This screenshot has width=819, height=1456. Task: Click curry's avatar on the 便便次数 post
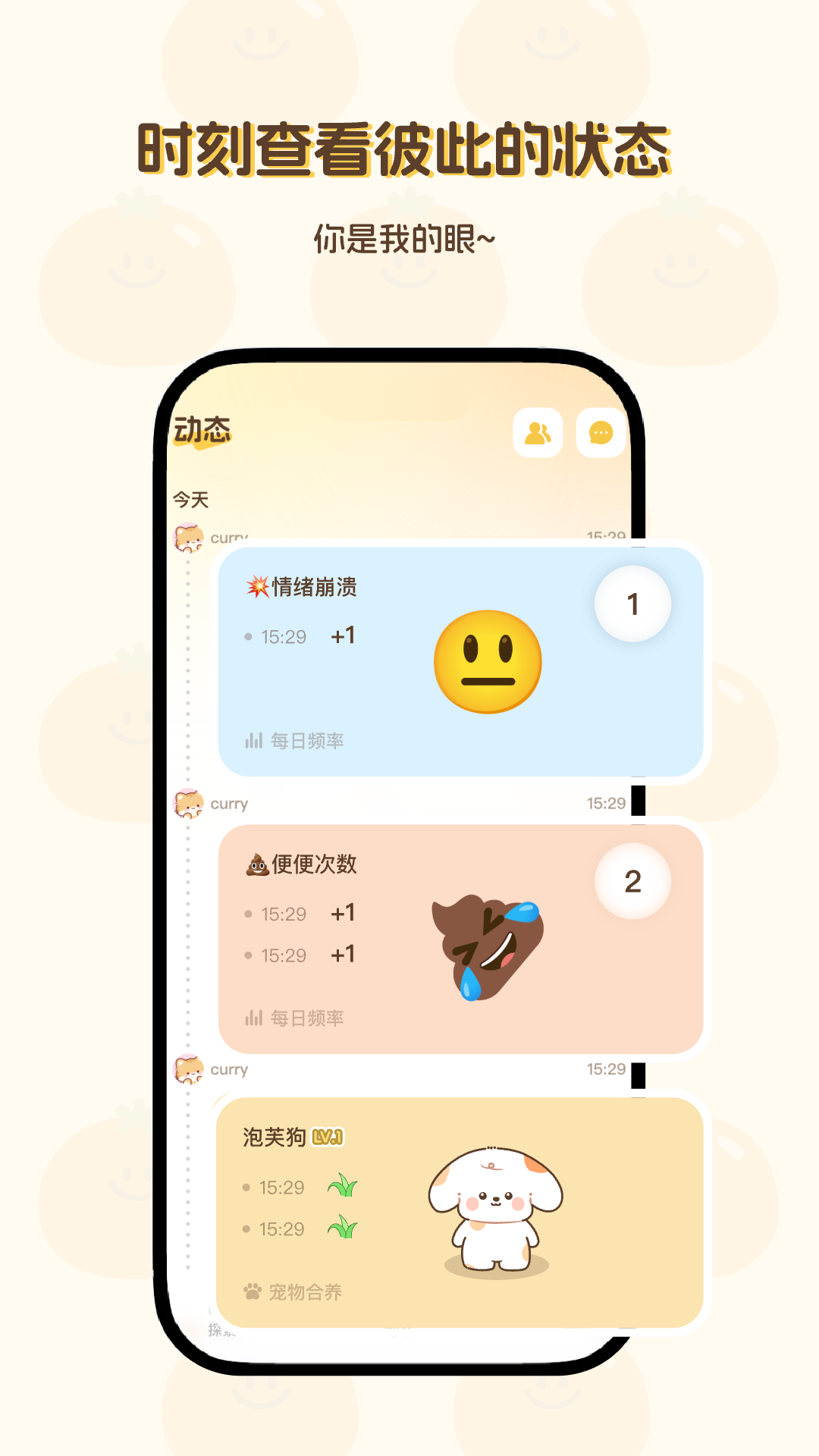pyautogui.click(x=190, y=804)
